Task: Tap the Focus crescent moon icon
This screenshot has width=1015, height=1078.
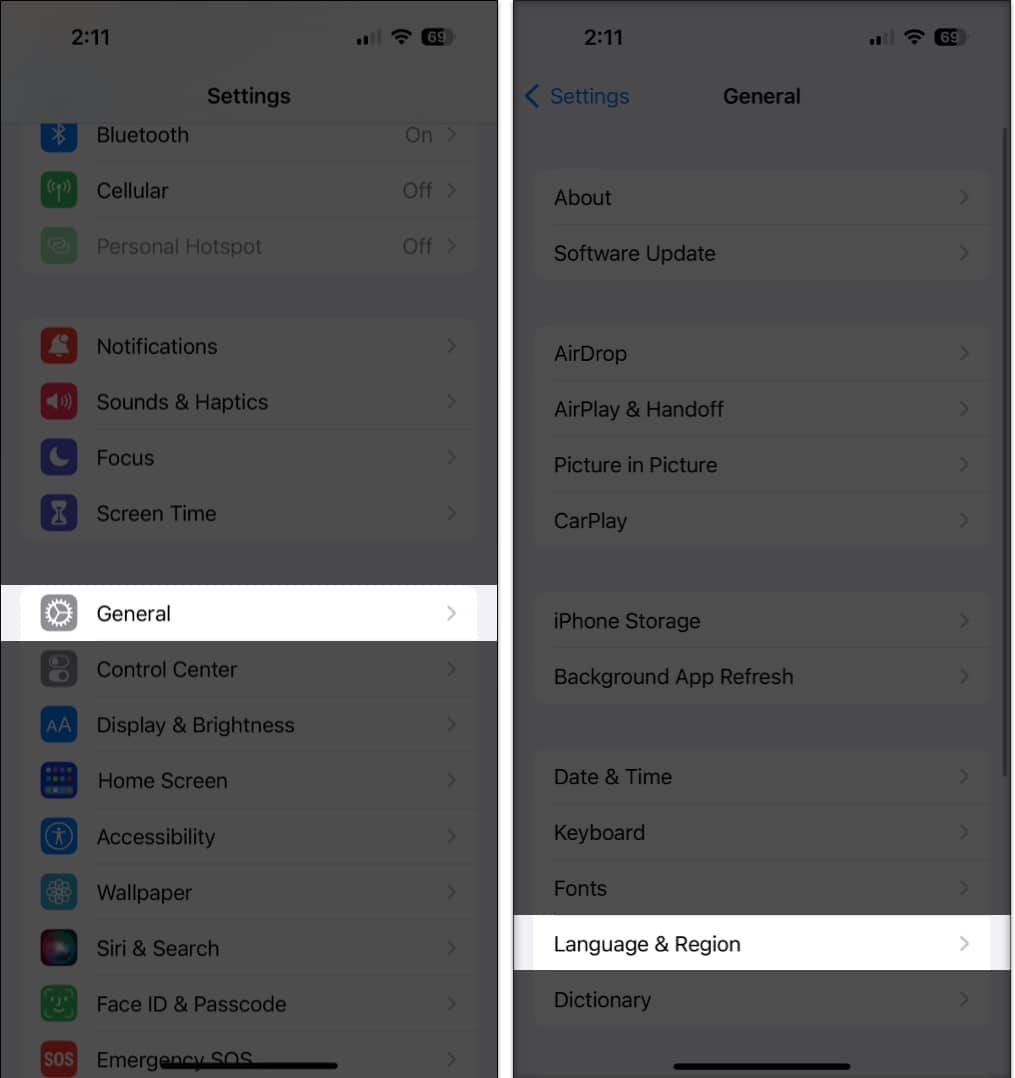Action: coord(58,457)
